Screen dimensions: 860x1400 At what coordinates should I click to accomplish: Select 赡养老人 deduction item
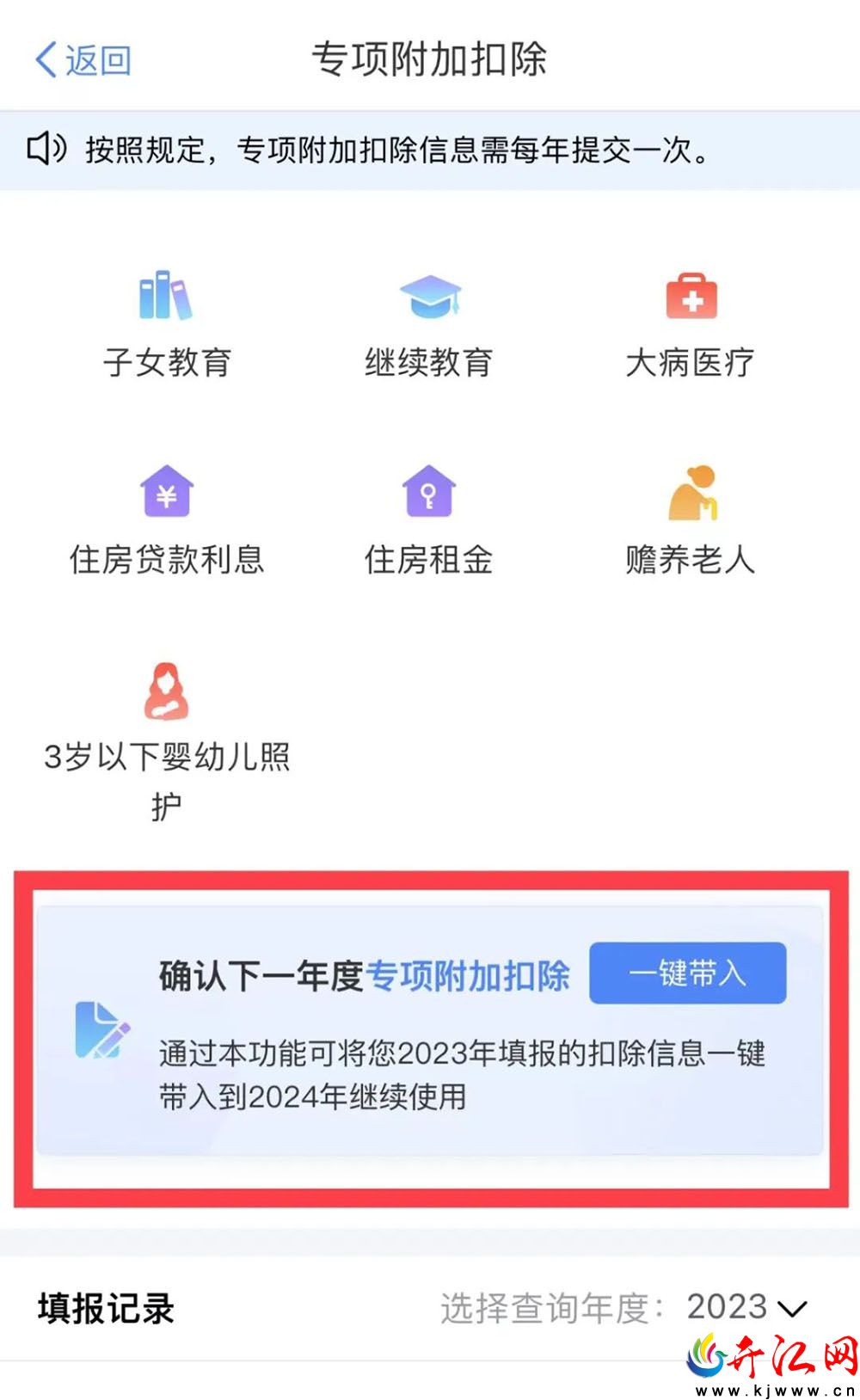point(691,521)
